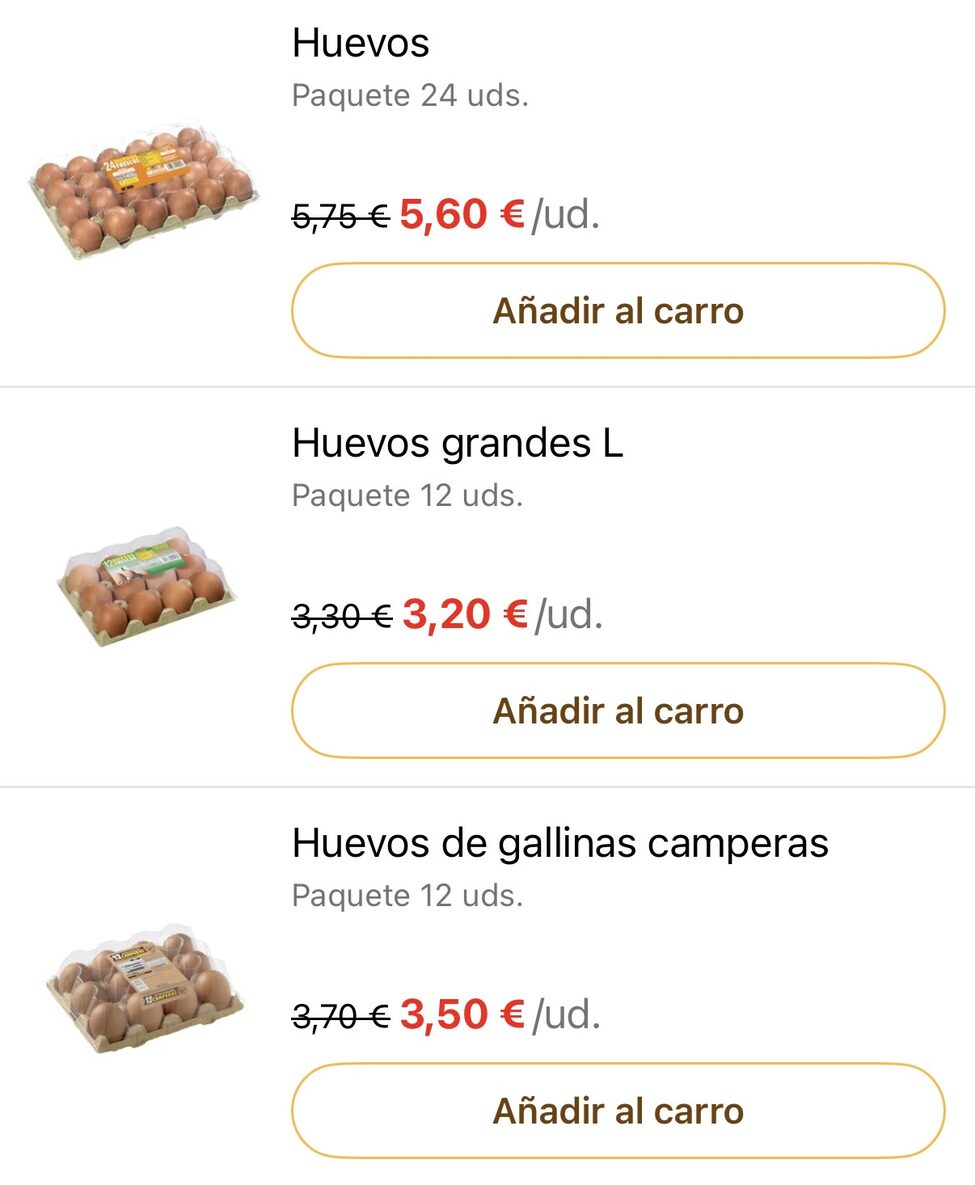The image size is (975, 1185).
Task: Click the /ud. unit label beside 5,60 €
Action: (x=564, y=214)
